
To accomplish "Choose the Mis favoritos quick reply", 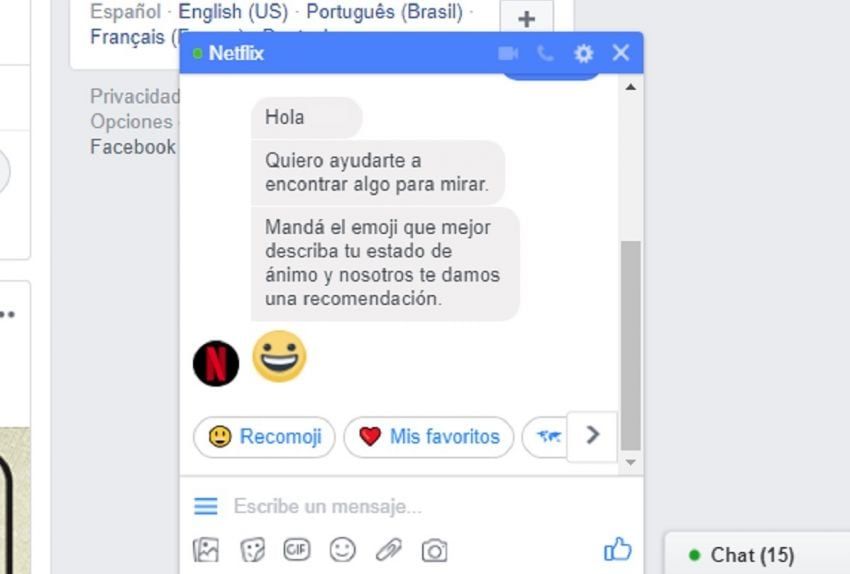I will click(428, 437).
